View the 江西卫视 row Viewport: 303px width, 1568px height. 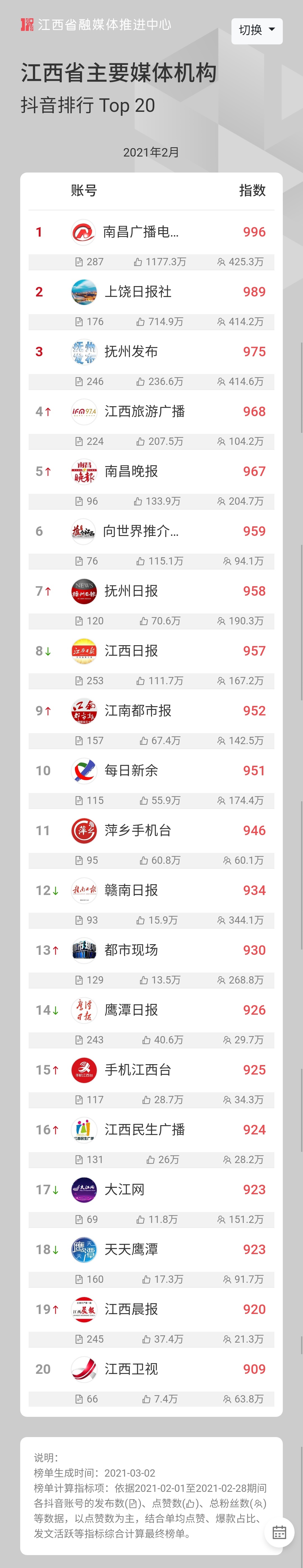coord(130,1369)
